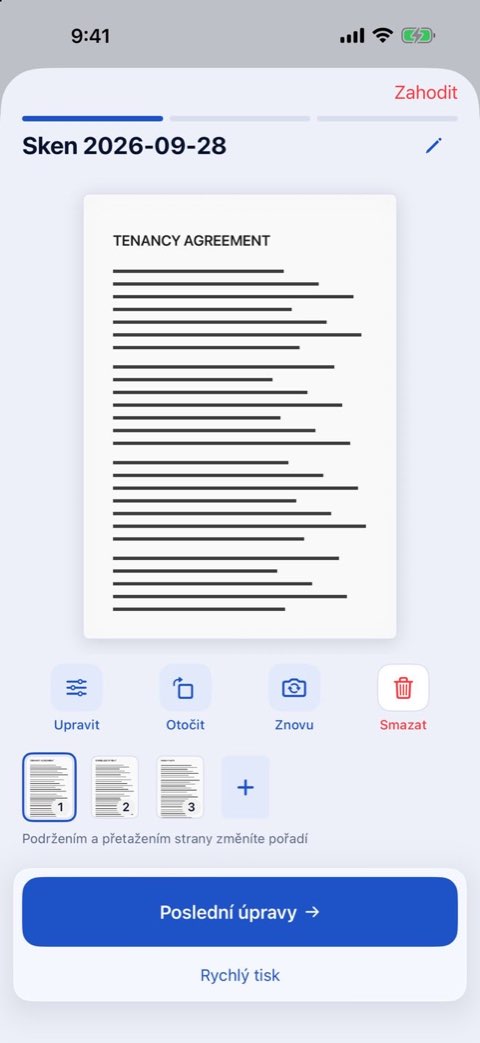Rotate the page with Otočit
The image size is (480, 1043).
(x=185, y=698)
